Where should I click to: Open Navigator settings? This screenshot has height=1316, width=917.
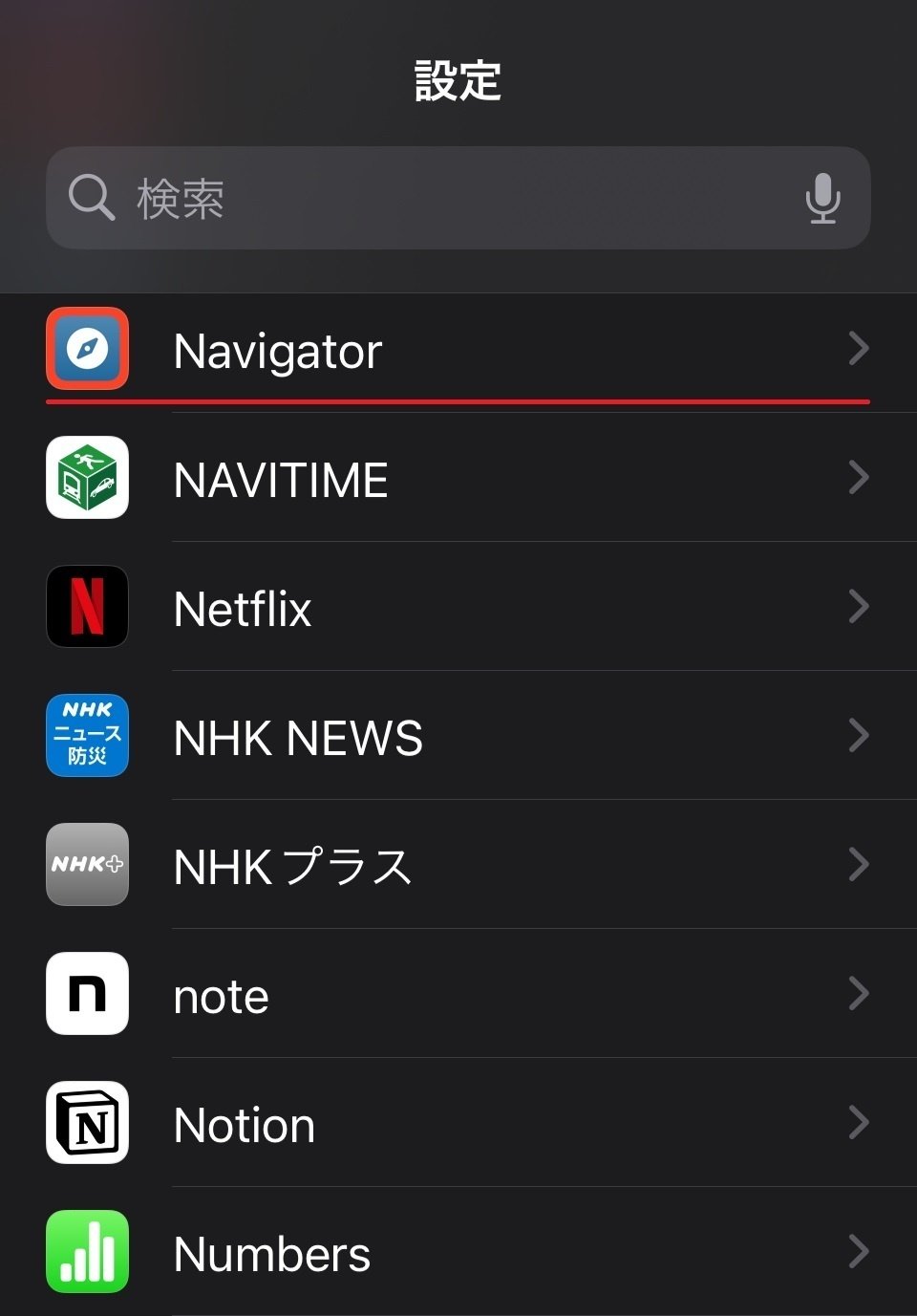point(458,350)
